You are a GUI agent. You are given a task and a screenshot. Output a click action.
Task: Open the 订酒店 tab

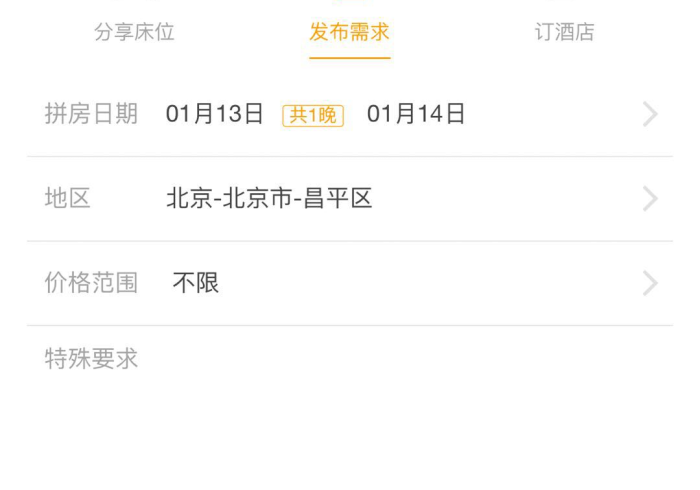564,32
